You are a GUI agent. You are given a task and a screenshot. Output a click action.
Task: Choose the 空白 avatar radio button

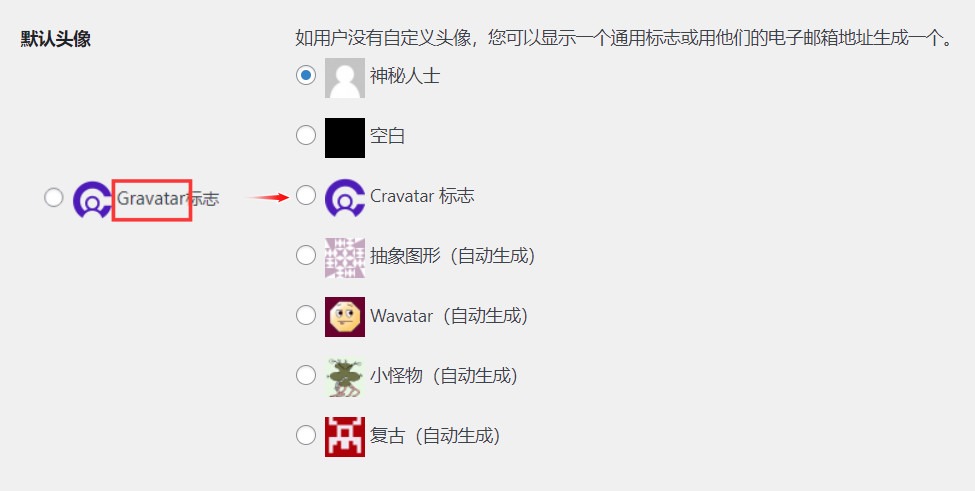tap(306, 136)
